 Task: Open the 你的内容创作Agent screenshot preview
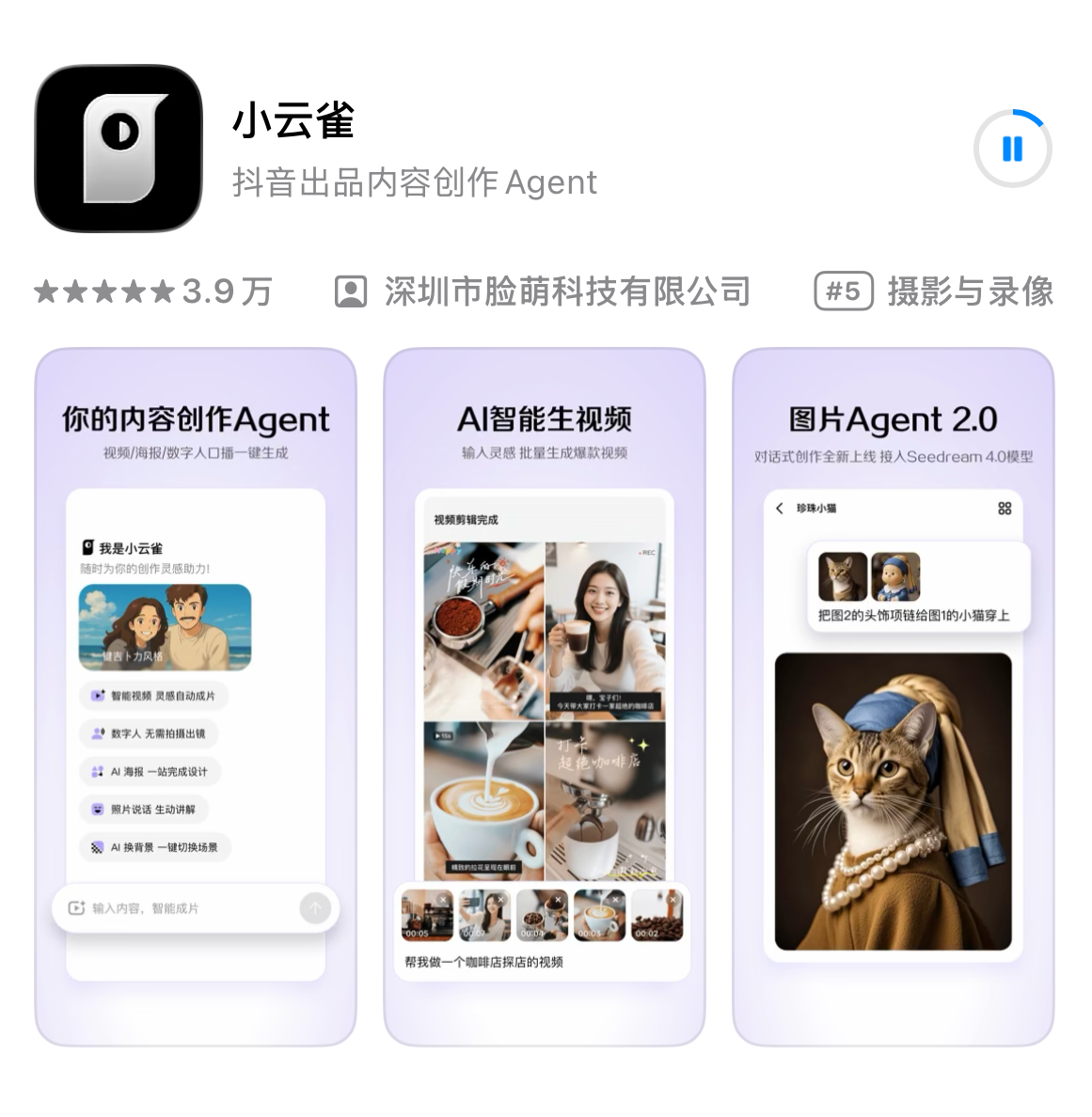pyautogui.click(x=196, y=696)
